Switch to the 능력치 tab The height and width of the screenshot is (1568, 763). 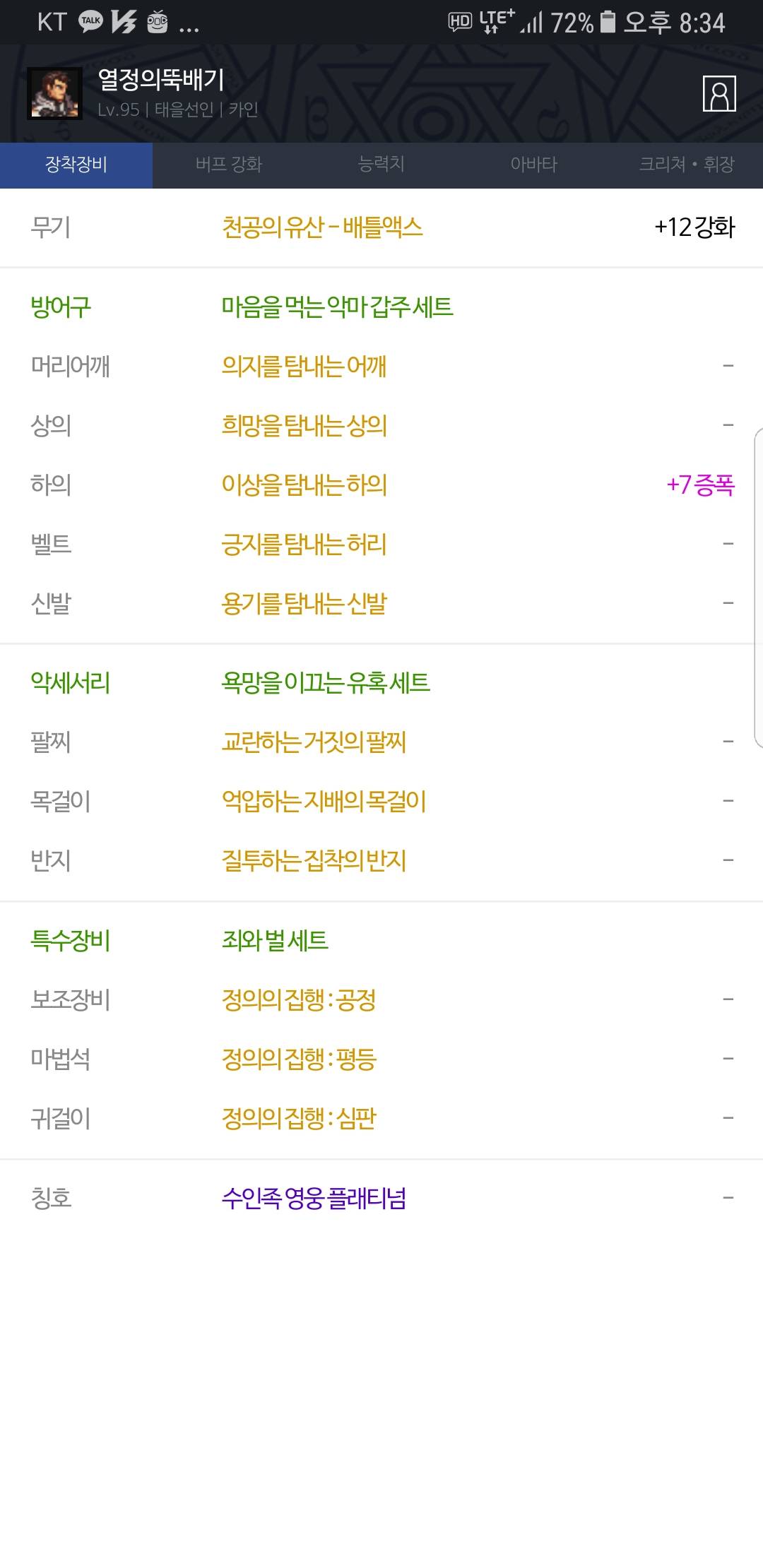(381, 165)
